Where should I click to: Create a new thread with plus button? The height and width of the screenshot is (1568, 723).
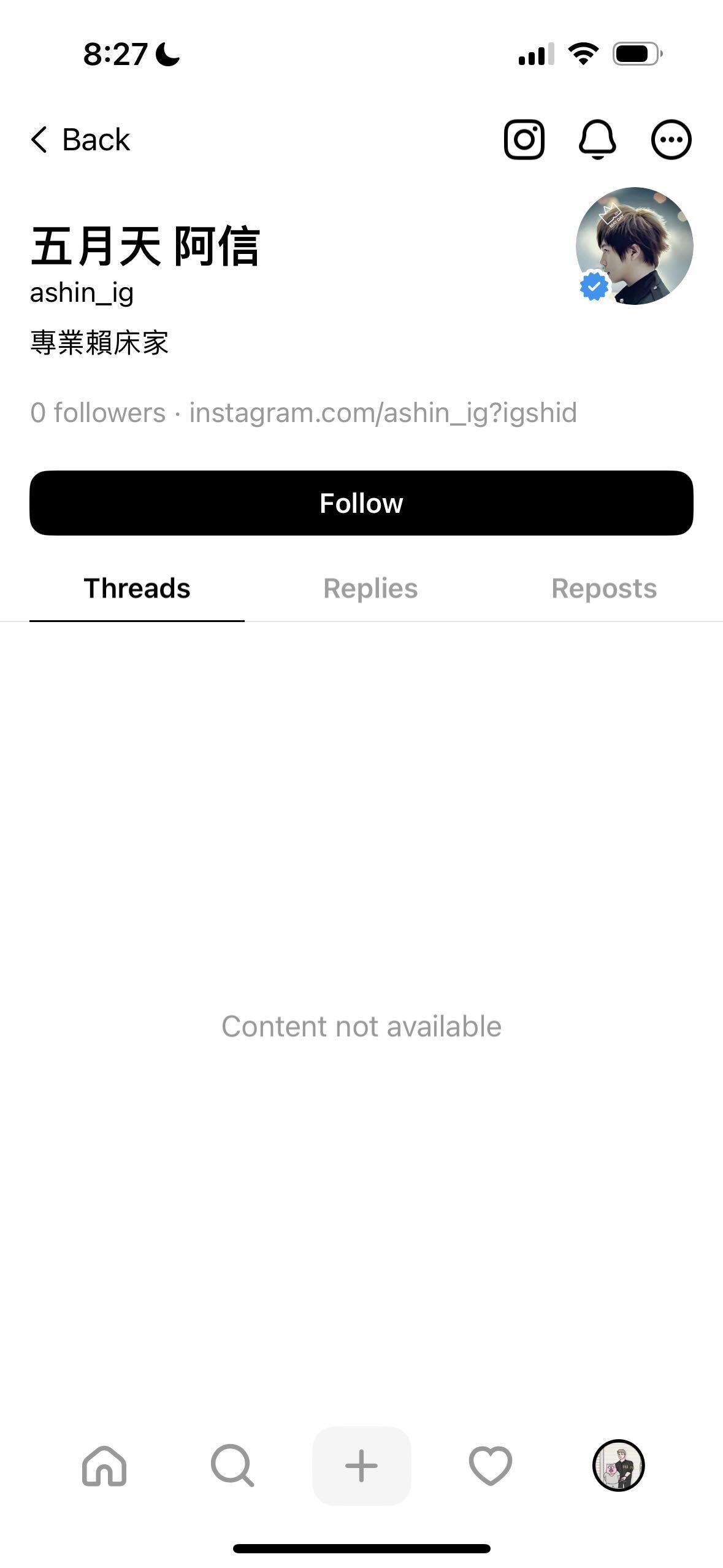pos(361,1466)
